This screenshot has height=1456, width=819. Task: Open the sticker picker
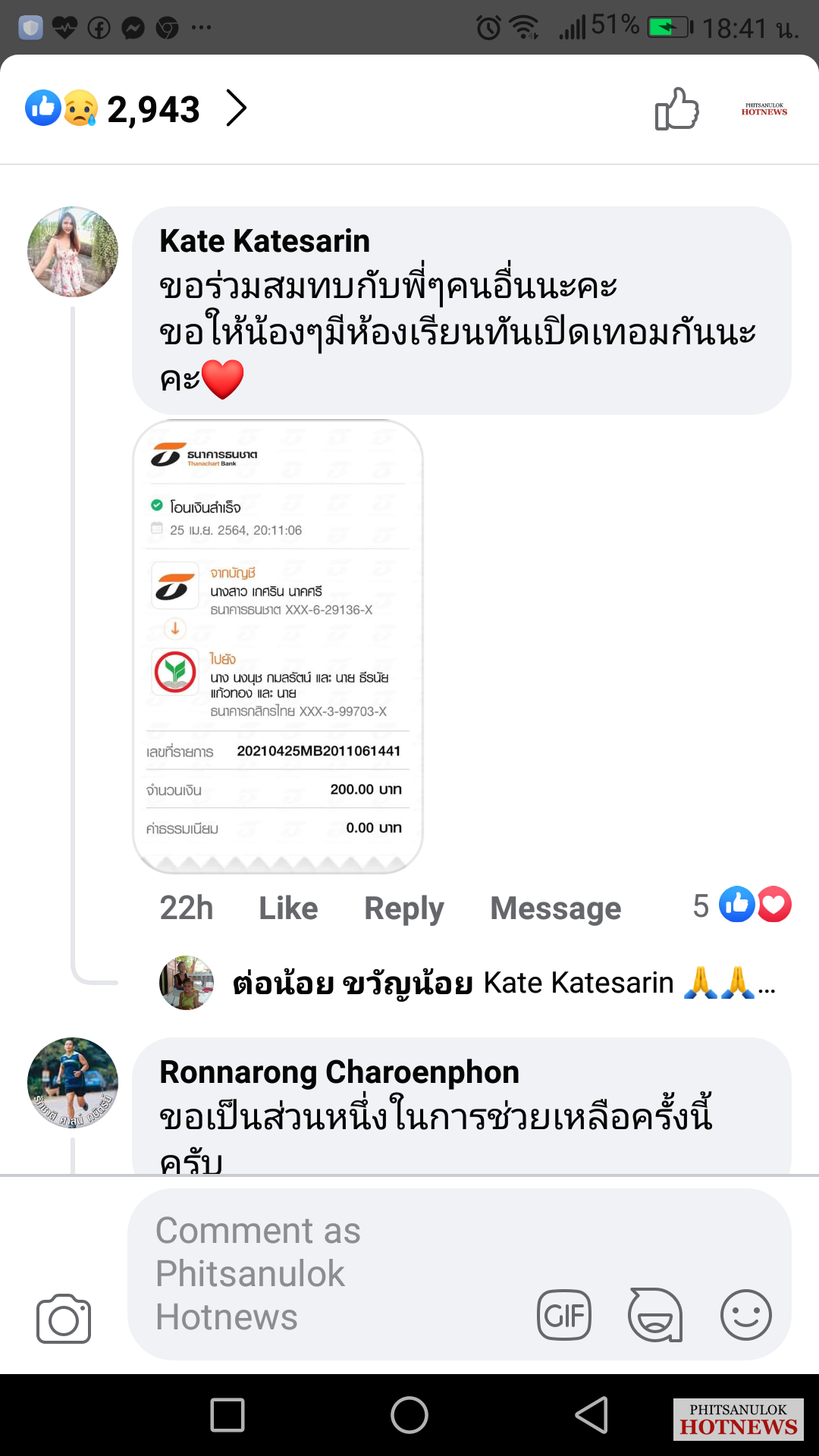tap(655, 1315)
